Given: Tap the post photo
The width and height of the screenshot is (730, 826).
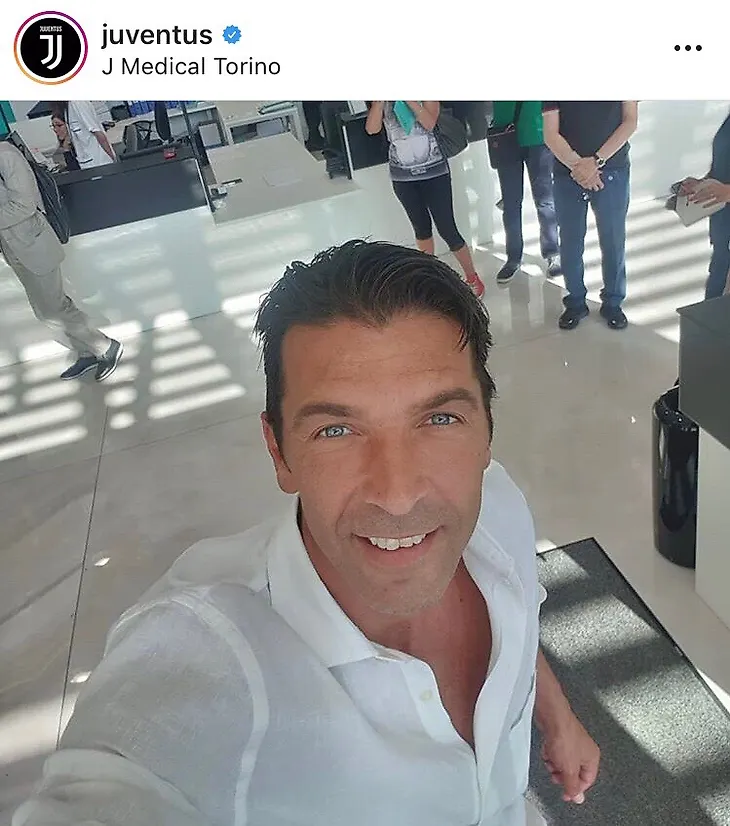Looking at the screenshot, I should coord(365,462).
